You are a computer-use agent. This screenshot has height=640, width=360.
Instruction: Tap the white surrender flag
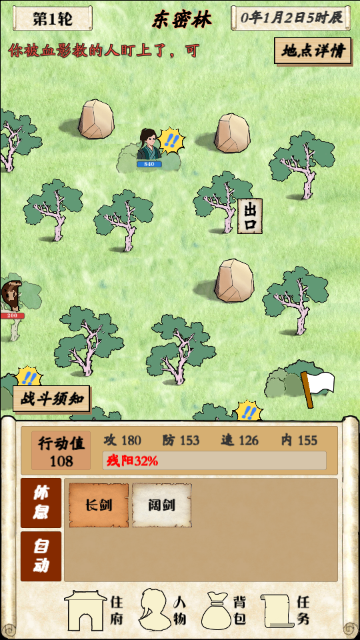318,389
